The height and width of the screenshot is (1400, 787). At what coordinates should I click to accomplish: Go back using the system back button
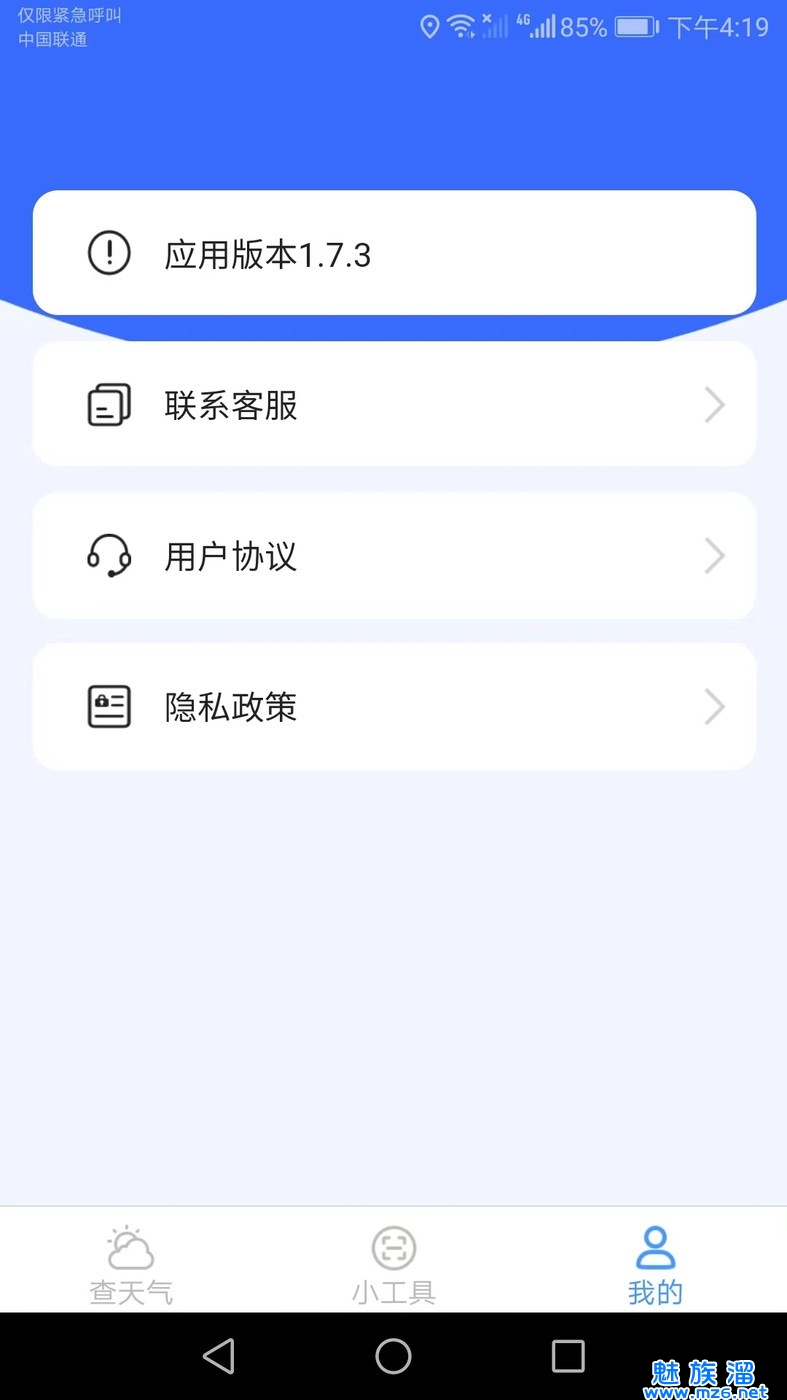[218, 1356]
